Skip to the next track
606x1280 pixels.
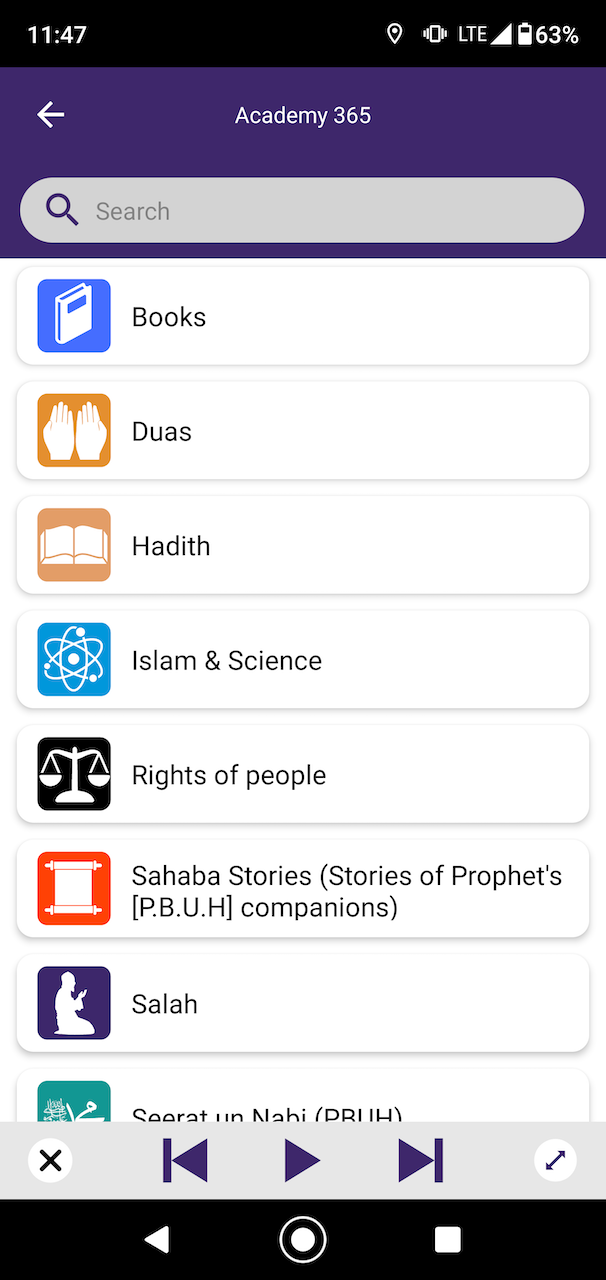(x=420, y=1161)
